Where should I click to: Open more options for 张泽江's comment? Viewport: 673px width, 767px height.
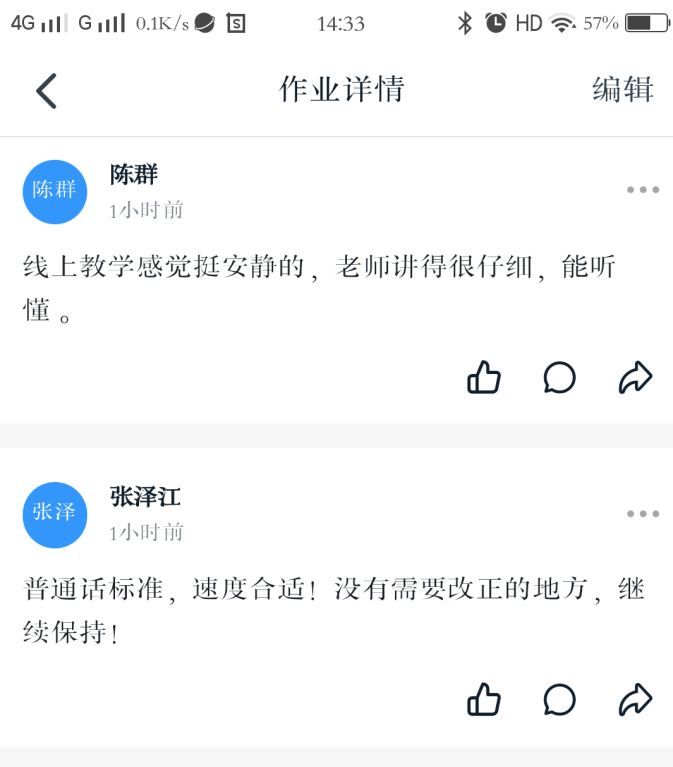click(x=642, y=514)
